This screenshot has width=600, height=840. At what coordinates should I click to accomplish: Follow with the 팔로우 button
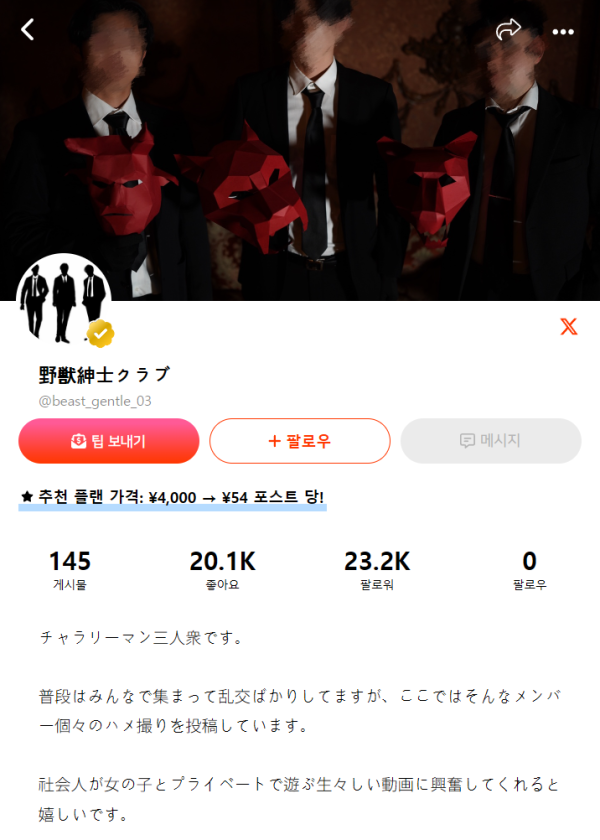pyautogui.click(x=299, y=441)
